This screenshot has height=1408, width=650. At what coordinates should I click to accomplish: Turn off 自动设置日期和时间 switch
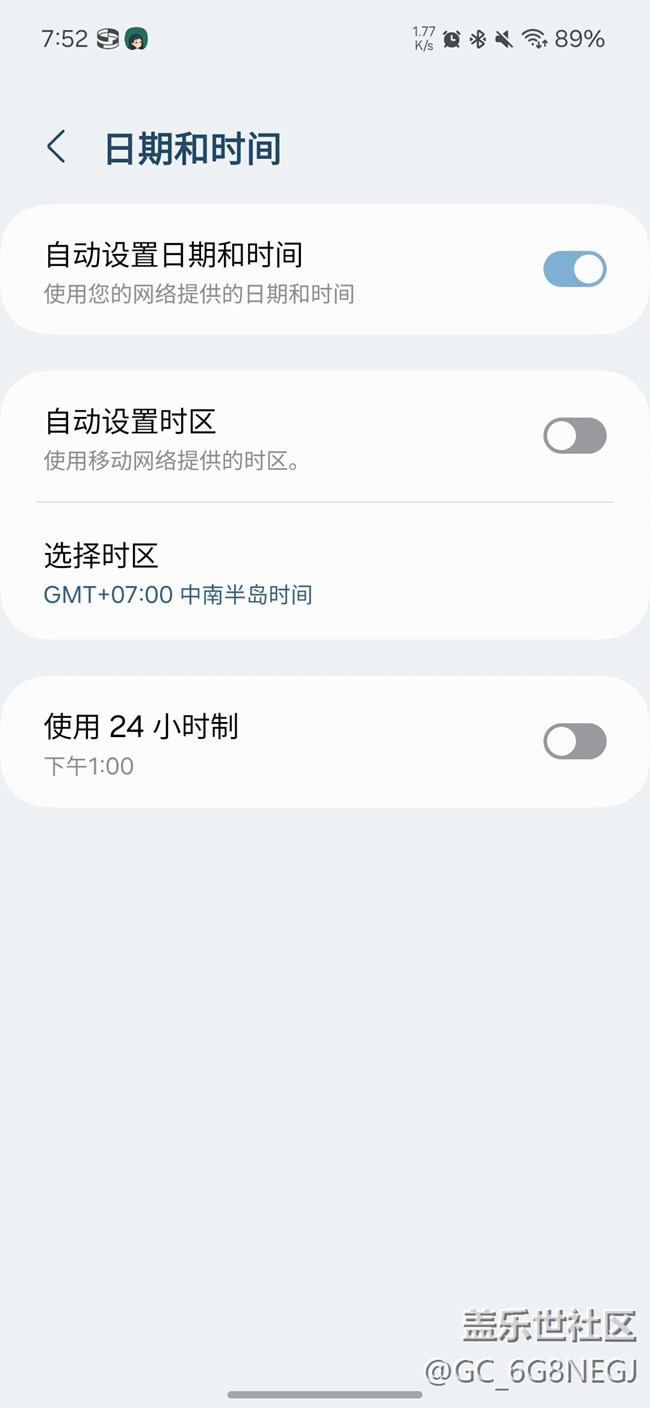574,269
